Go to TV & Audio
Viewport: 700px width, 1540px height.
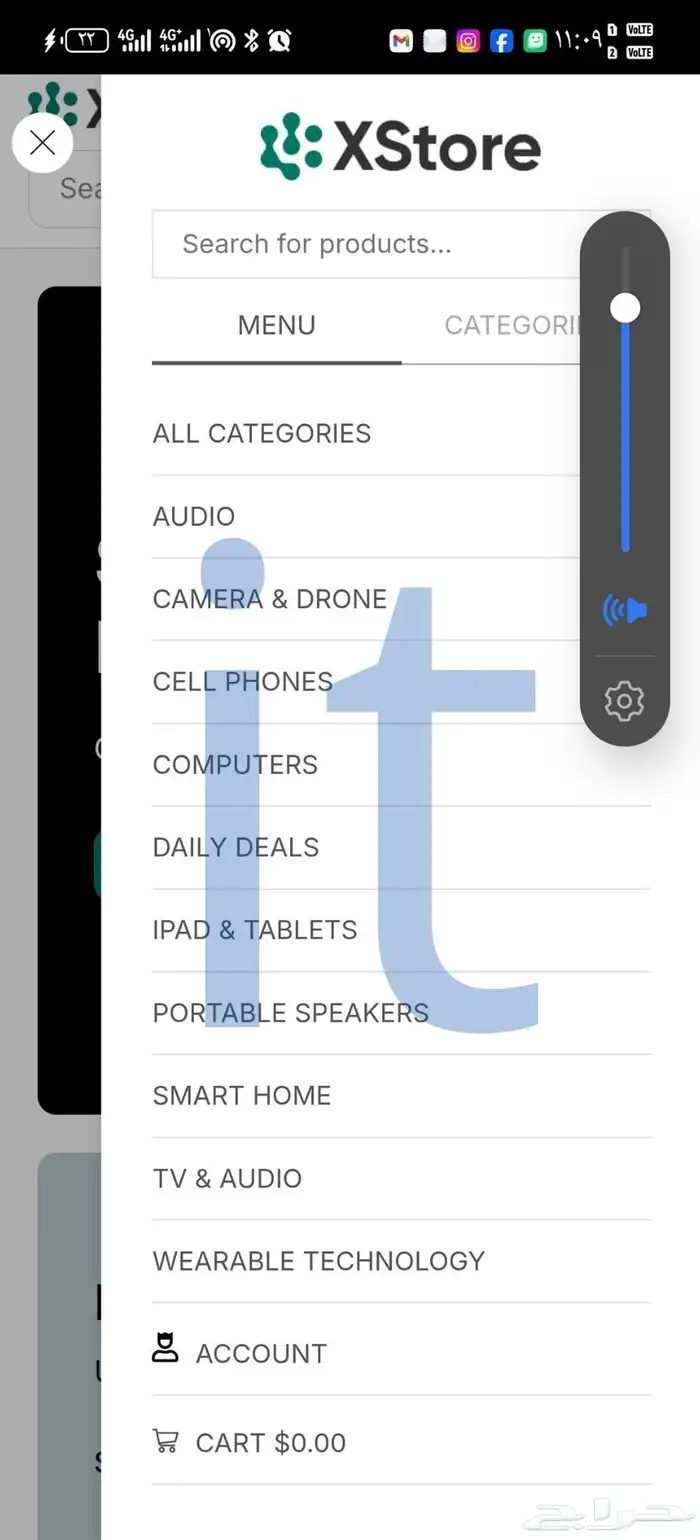pos(227,1178)
